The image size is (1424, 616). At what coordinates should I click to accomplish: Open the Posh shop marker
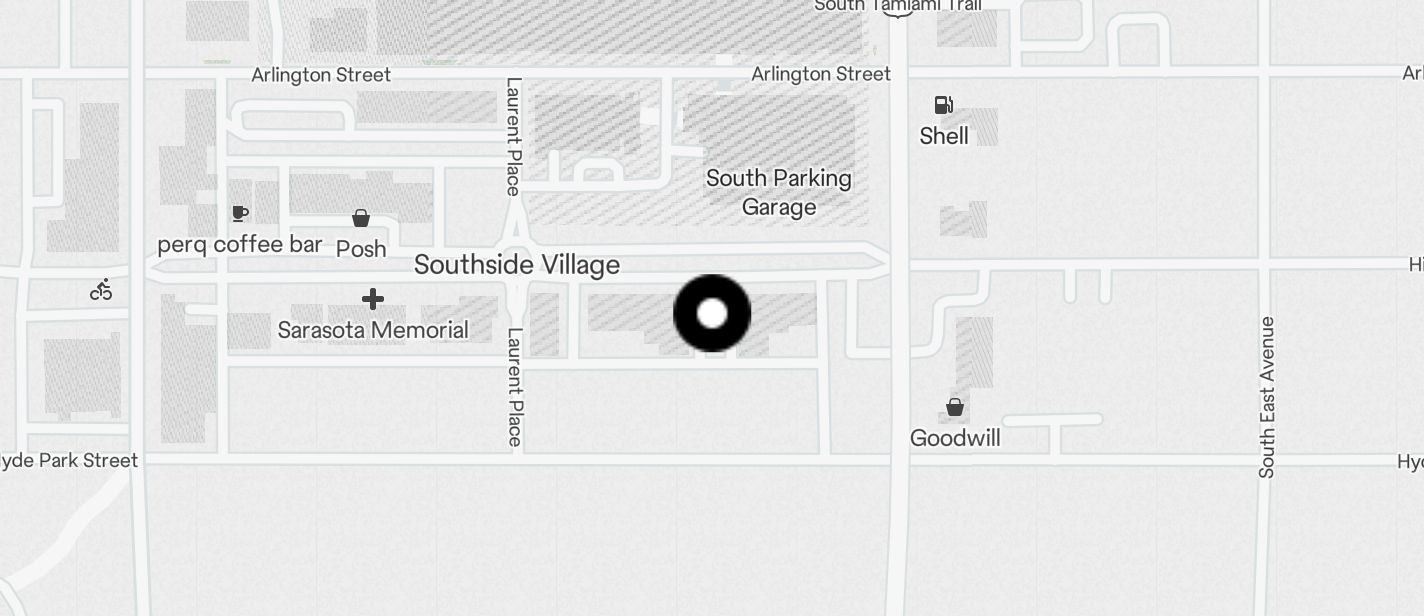361,218
